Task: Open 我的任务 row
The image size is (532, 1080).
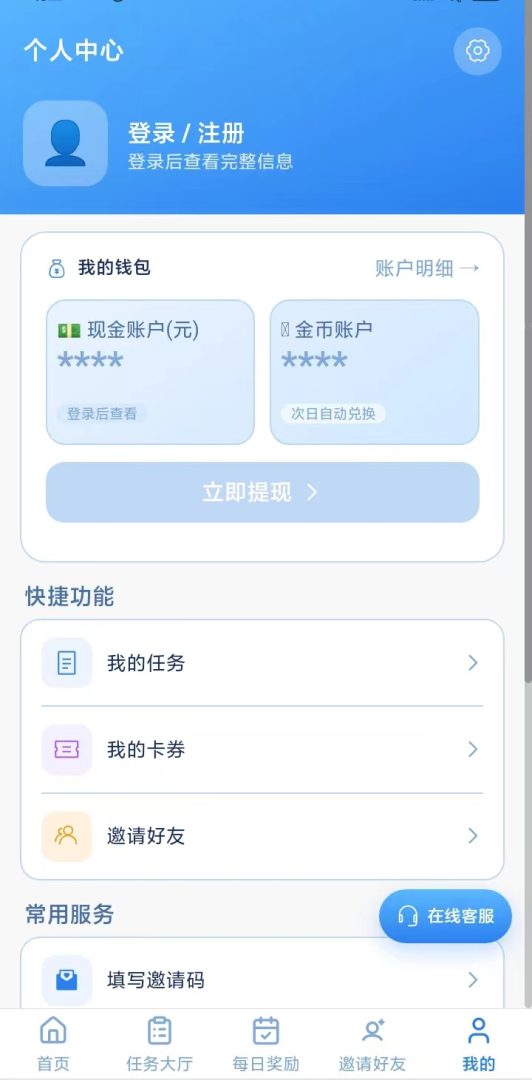Action: point(263,663)
